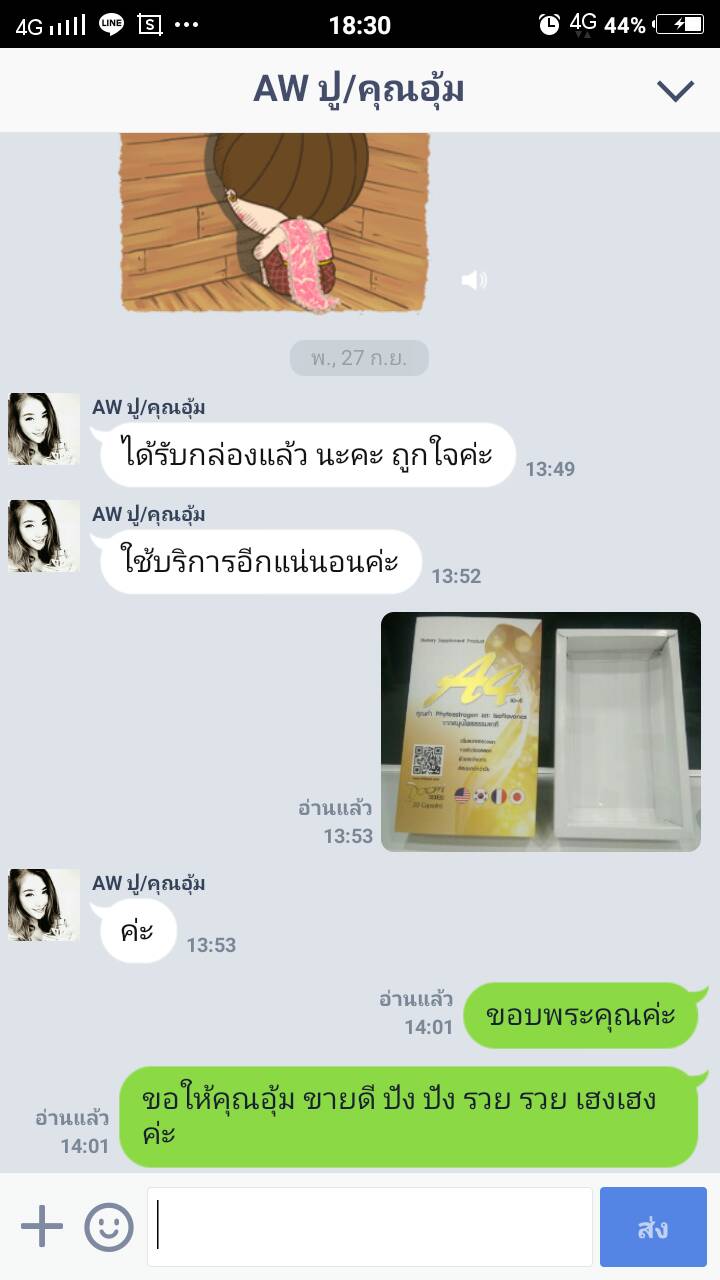Viewport: 720px width, 1280px height.
Task: Expand the chat menu chevron
Action: pos(675,91)
